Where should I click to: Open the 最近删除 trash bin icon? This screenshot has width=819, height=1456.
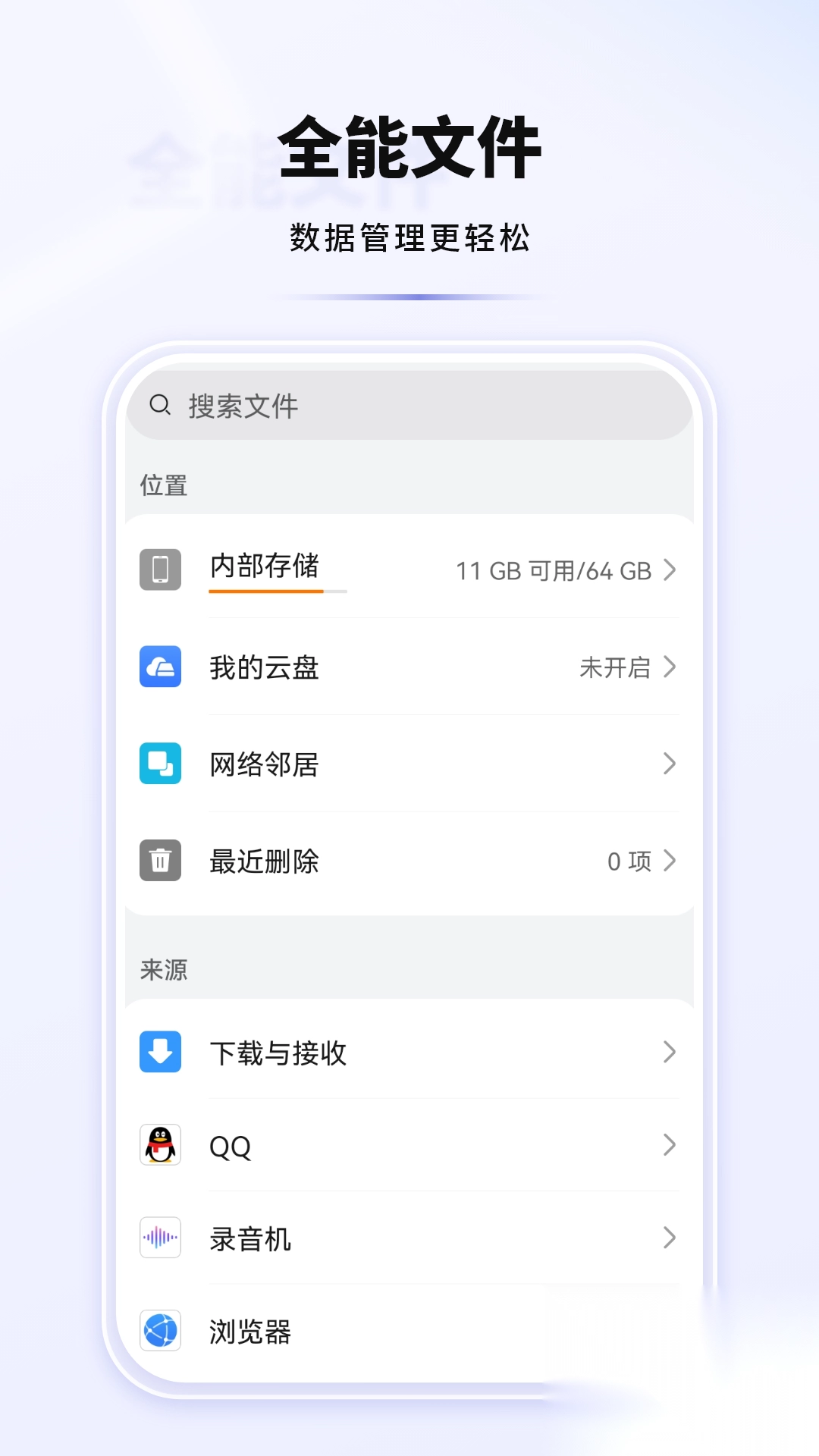click(x=160, y=861)
